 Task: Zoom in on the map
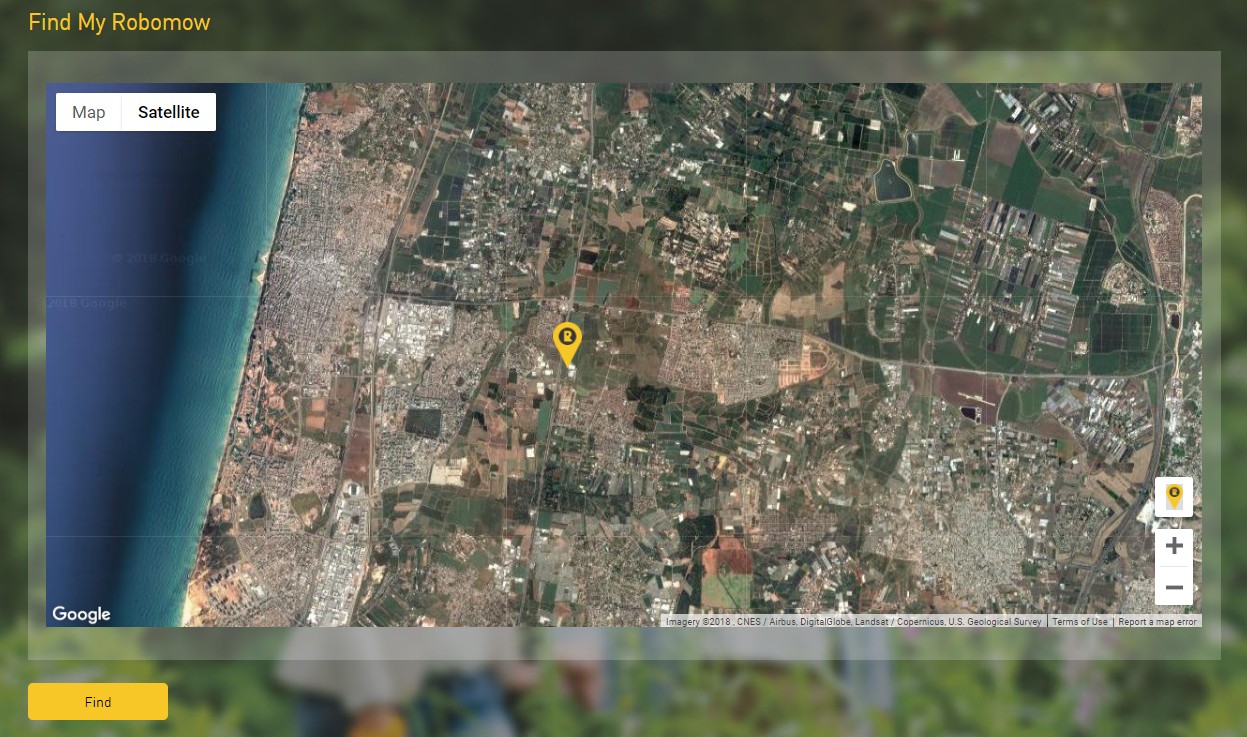click(x=1174, y=546)
